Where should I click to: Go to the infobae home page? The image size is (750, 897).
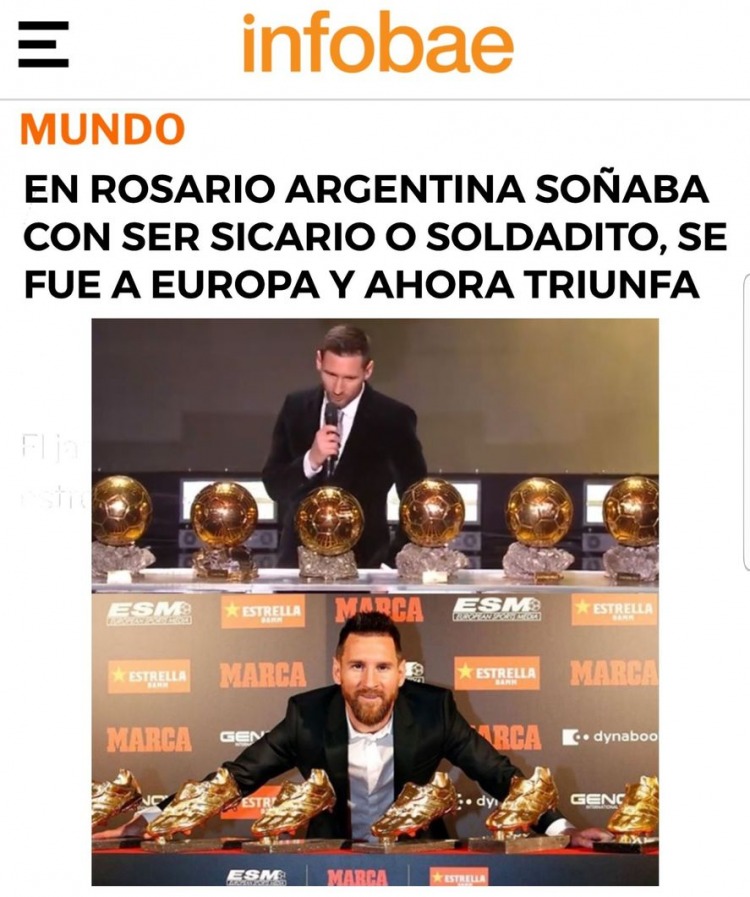(377, 45)
